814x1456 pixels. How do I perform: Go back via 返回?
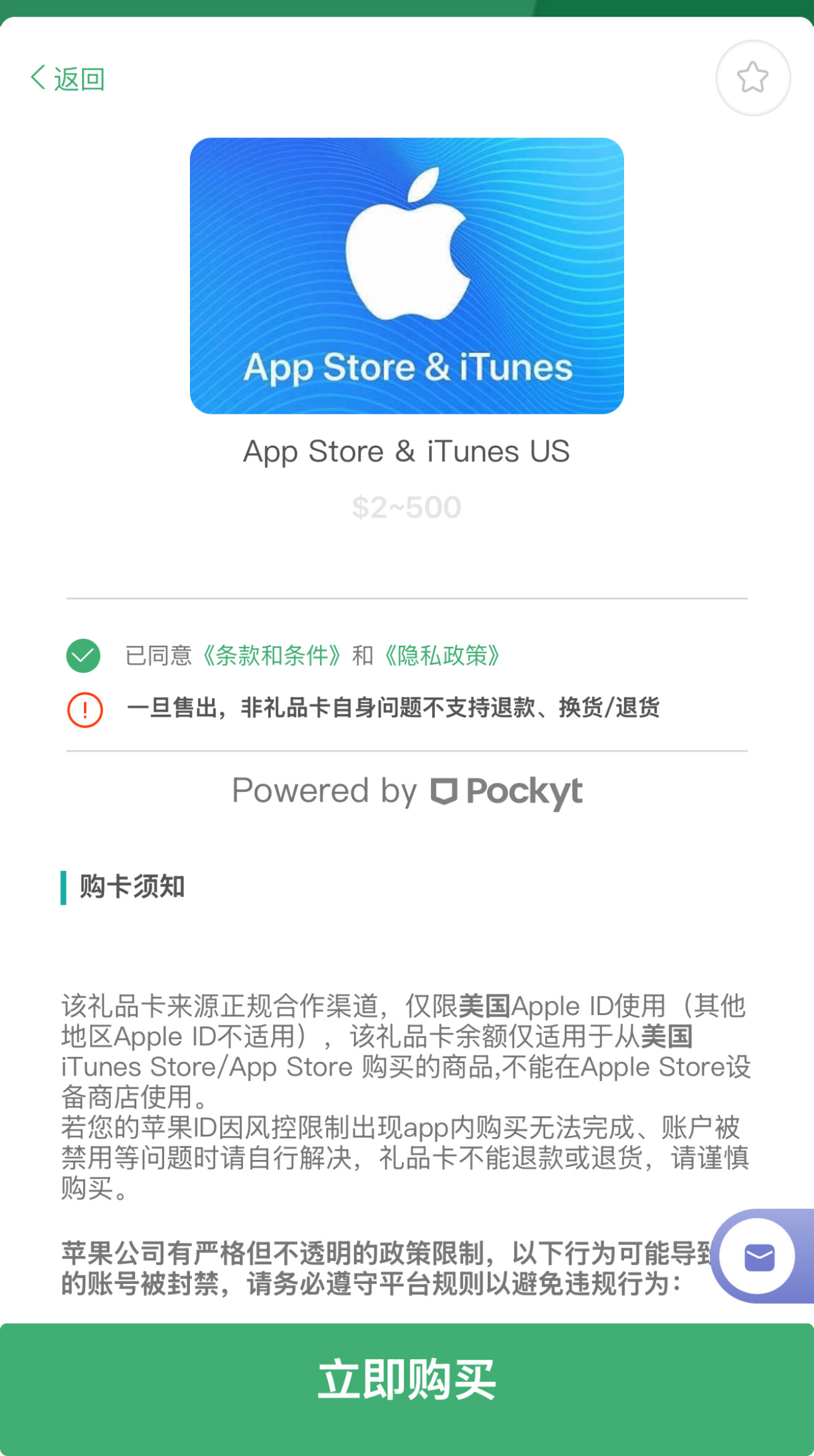68,79
